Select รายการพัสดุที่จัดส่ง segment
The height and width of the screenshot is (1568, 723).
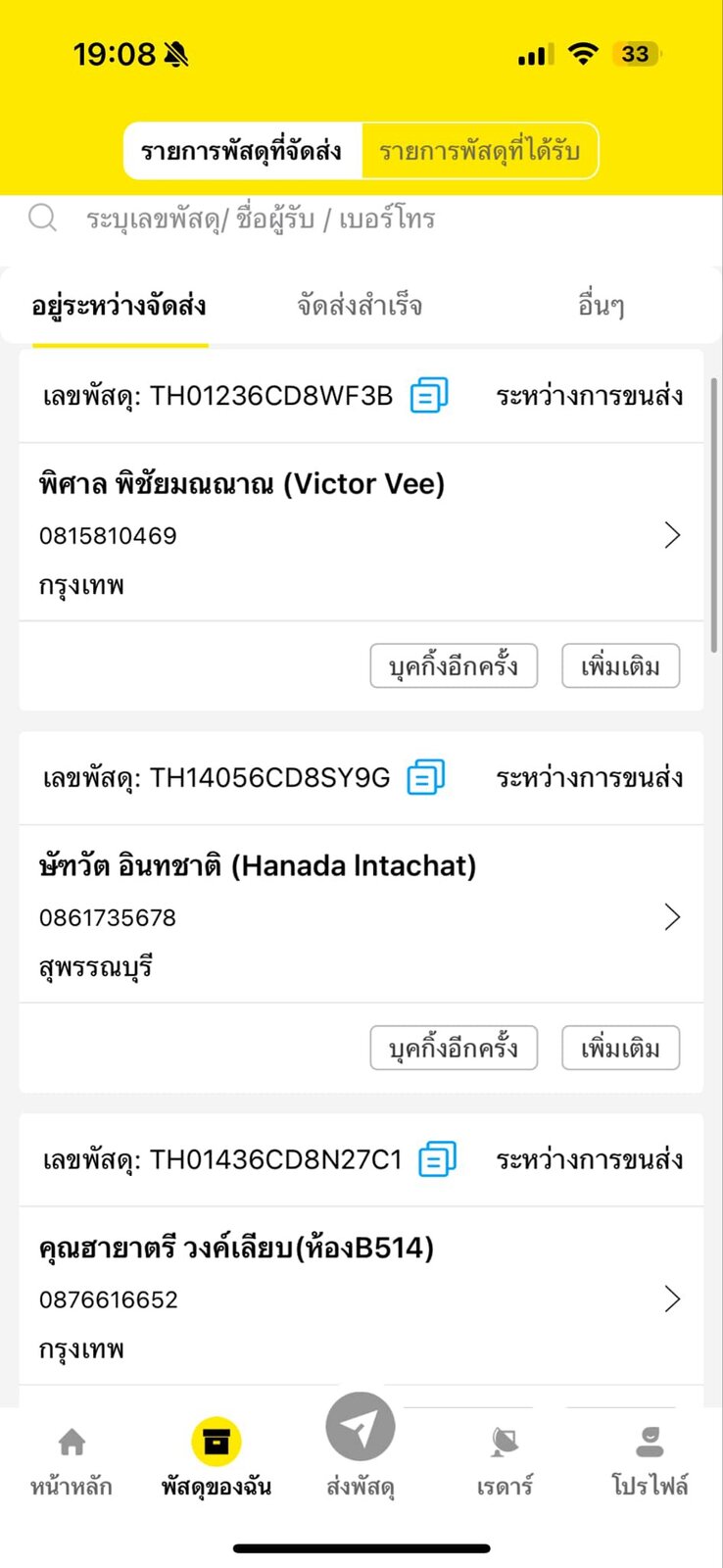click(x=242, y=151)
